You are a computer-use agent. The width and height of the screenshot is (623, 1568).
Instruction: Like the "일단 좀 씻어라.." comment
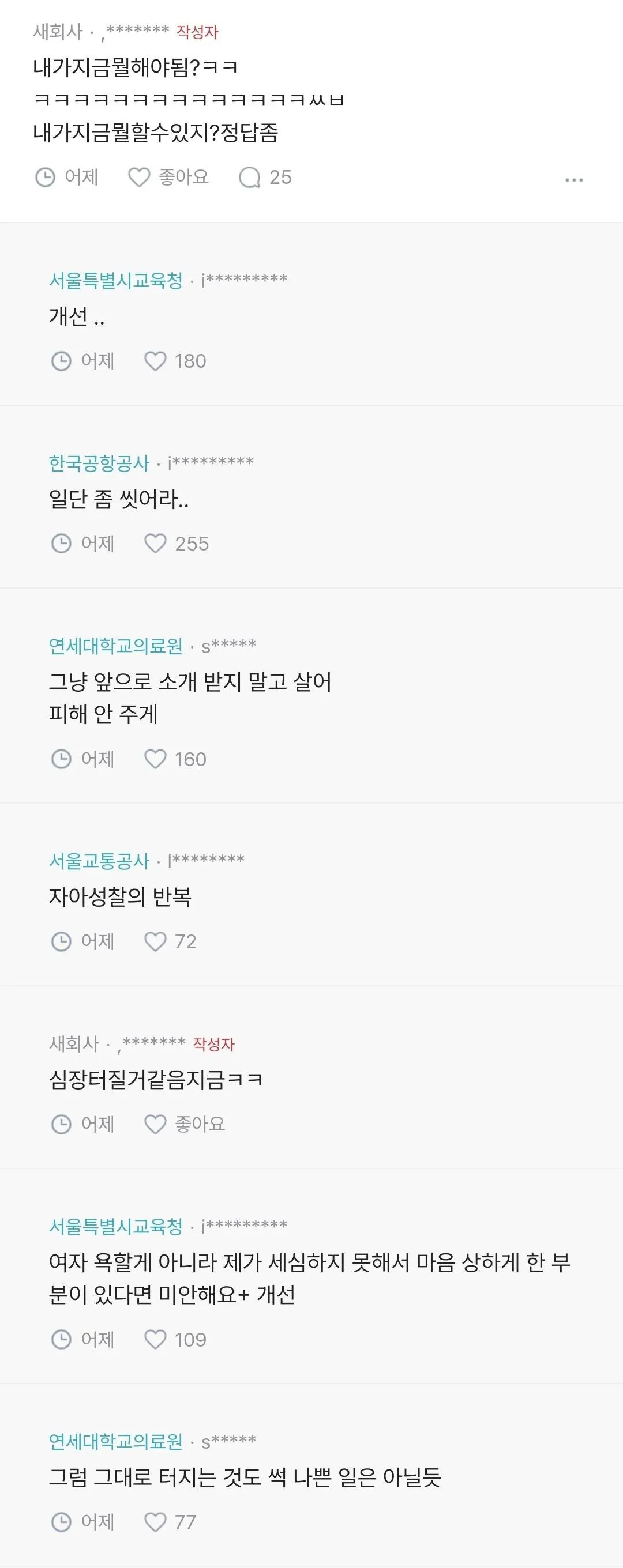155,544
